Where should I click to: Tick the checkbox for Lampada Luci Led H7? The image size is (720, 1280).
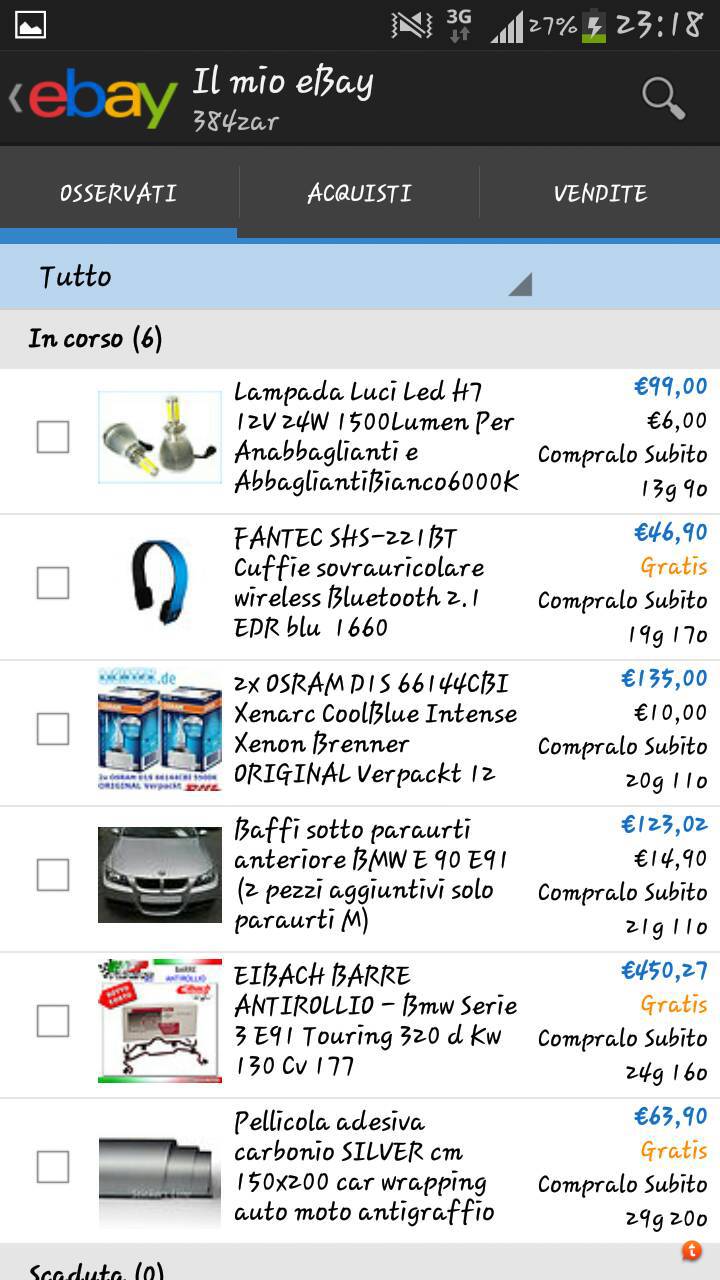tap(53, 437)
